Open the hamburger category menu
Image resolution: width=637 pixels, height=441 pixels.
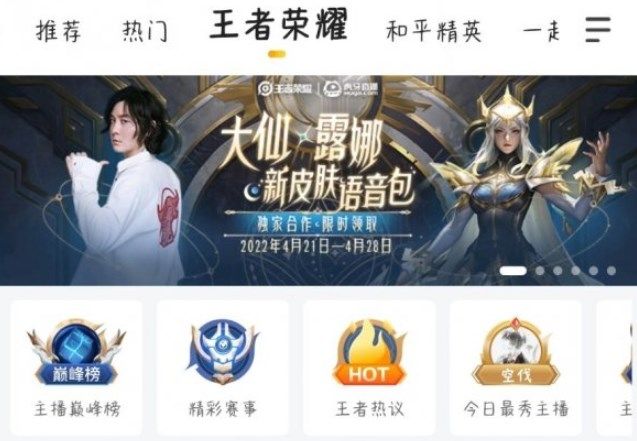click(598, 29)
